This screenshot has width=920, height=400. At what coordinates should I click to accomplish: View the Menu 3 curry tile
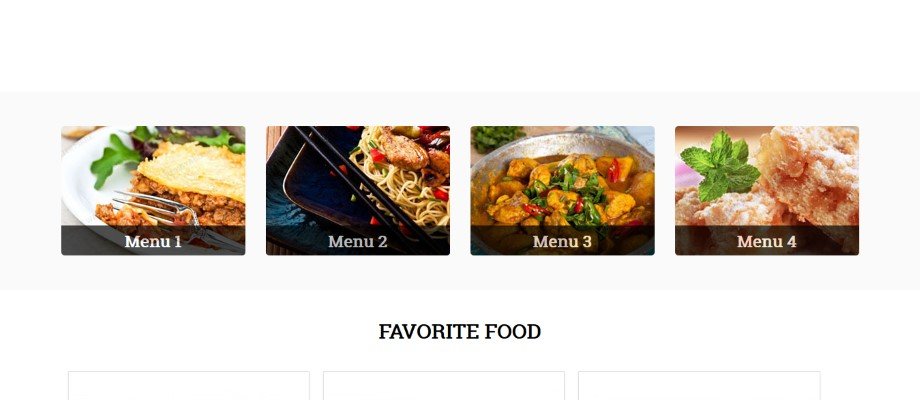(x=562, y=190)
